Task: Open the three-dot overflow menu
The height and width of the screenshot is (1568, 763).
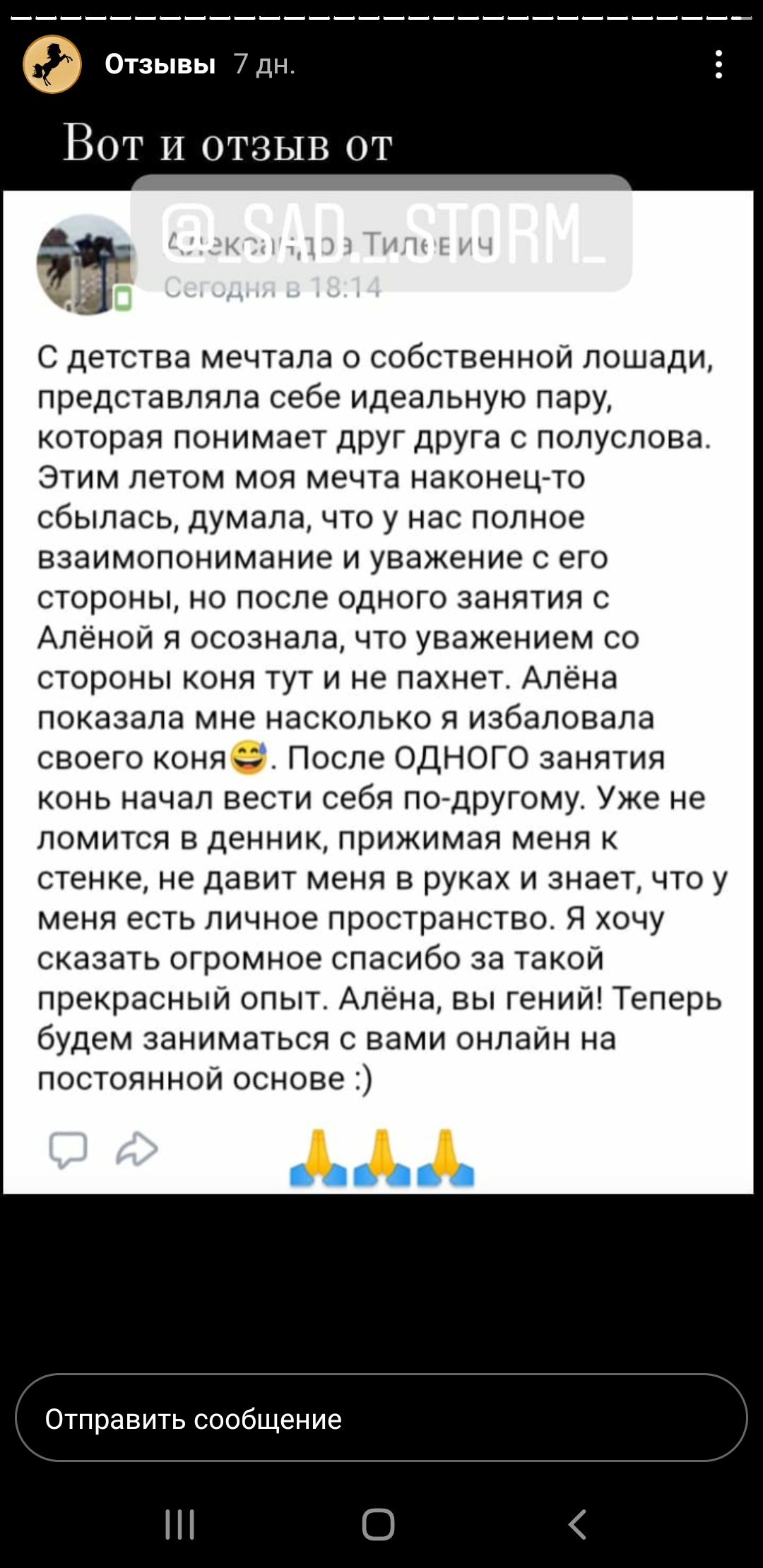Action: pyautogui.click(x=718, y=64)
